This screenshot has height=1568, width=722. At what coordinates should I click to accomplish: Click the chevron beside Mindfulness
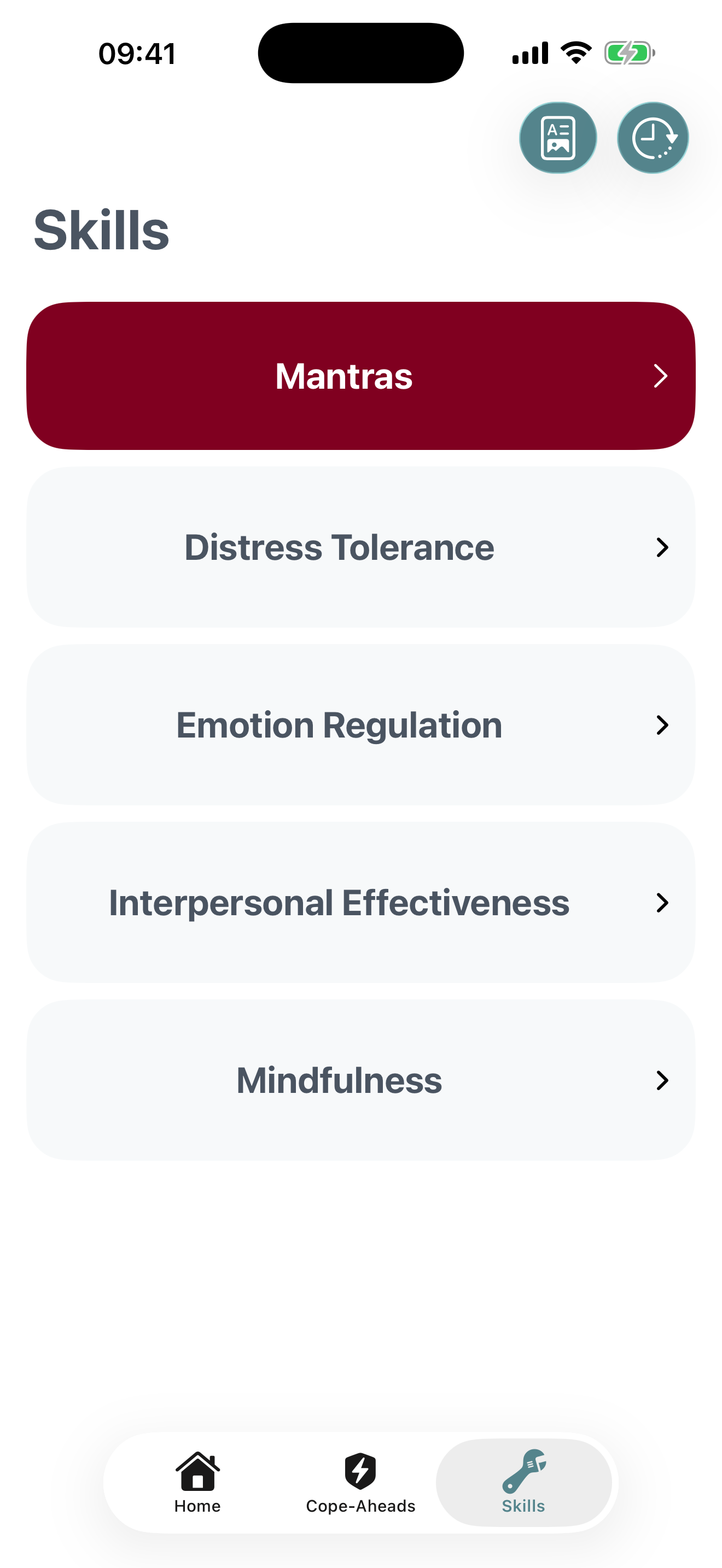(662, 1080)
